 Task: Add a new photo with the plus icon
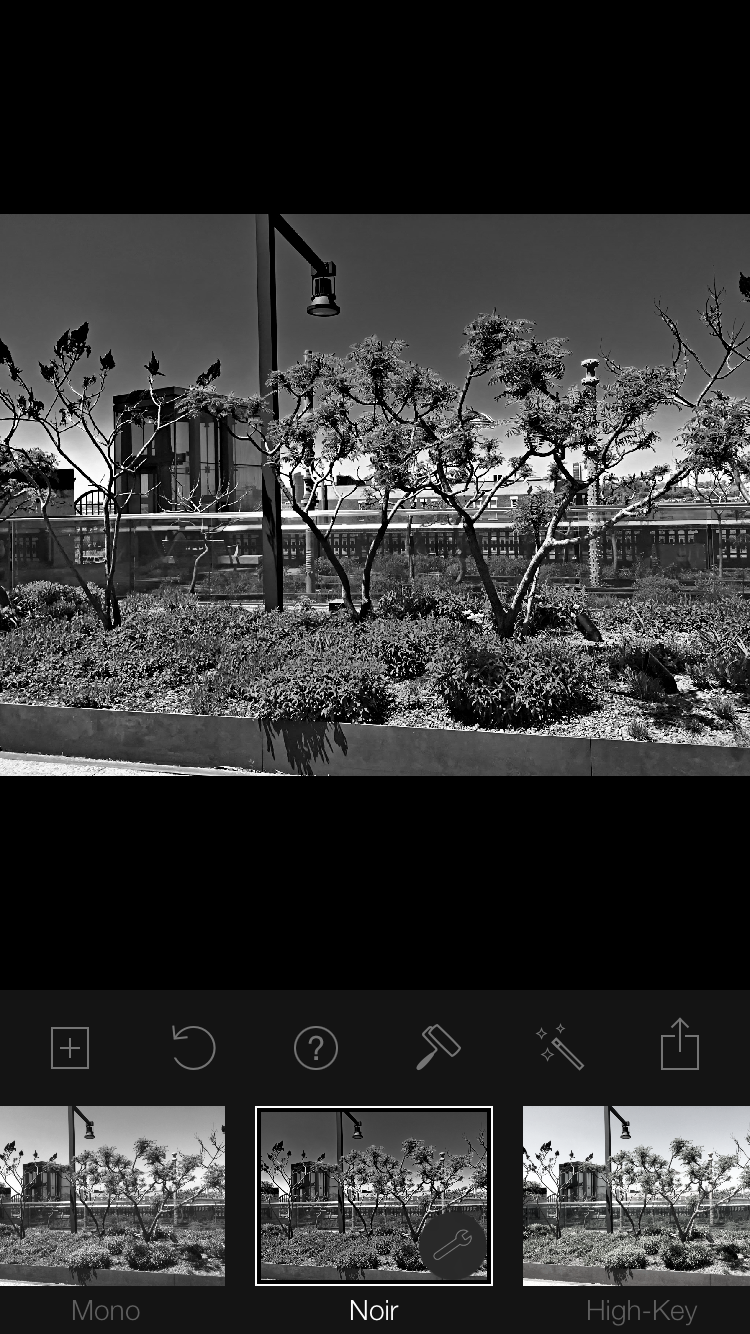pyautogui.click(x=70, y=1048)
